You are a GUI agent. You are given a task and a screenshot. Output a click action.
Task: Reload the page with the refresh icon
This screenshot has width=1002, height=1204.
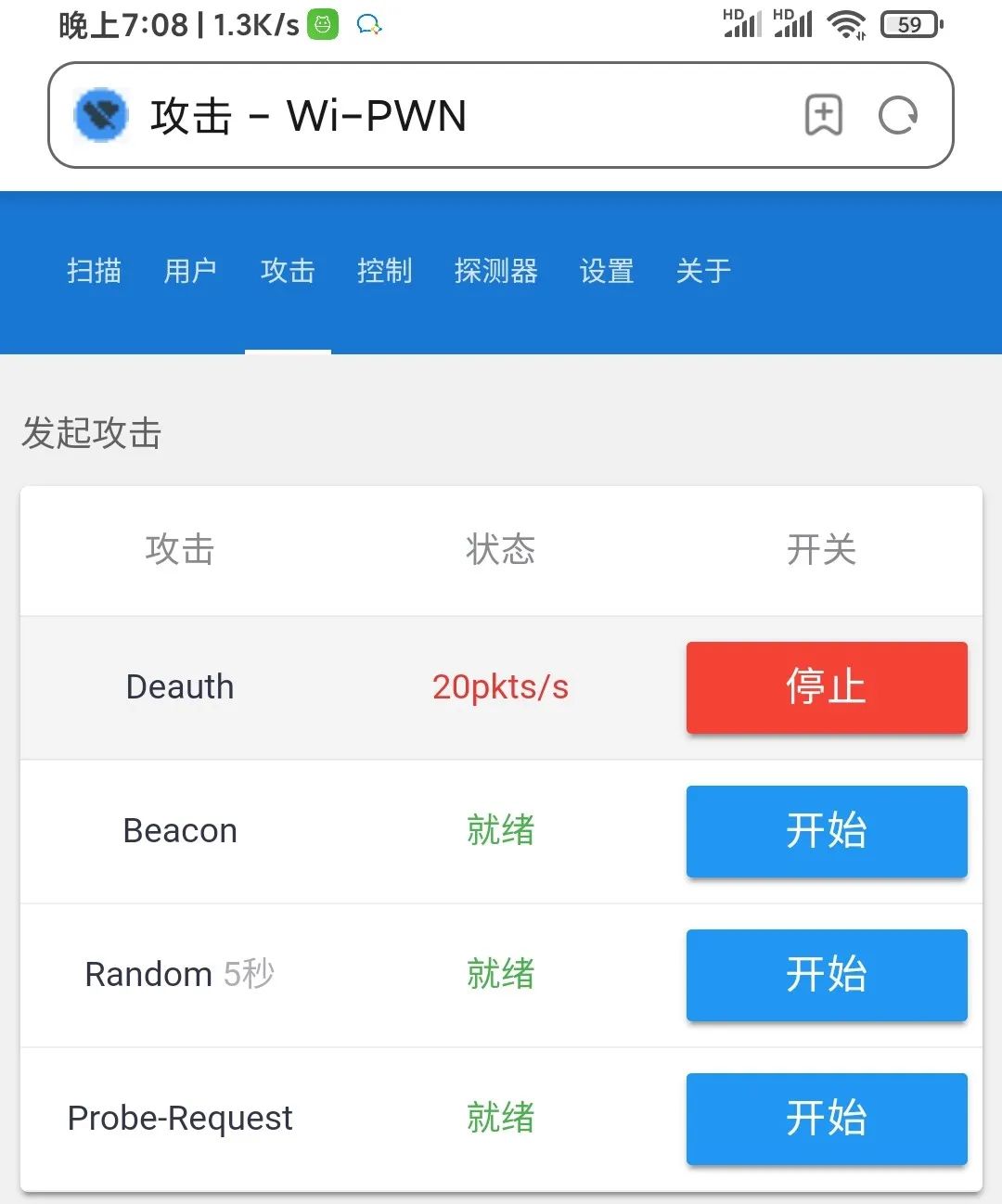[x=895, y=115]
